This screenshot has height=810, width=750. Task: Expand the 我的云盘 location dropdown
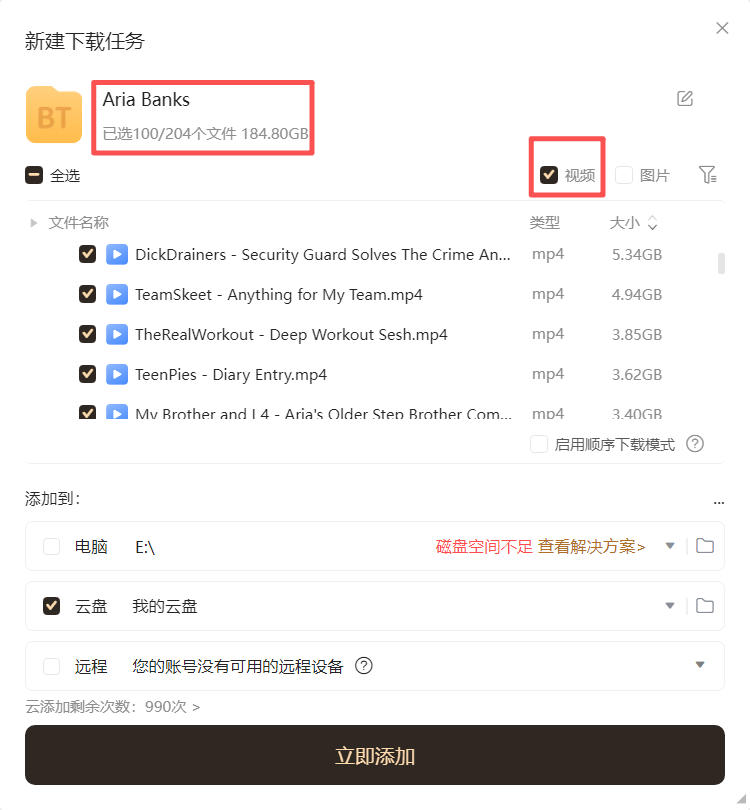tap(670, 606)
